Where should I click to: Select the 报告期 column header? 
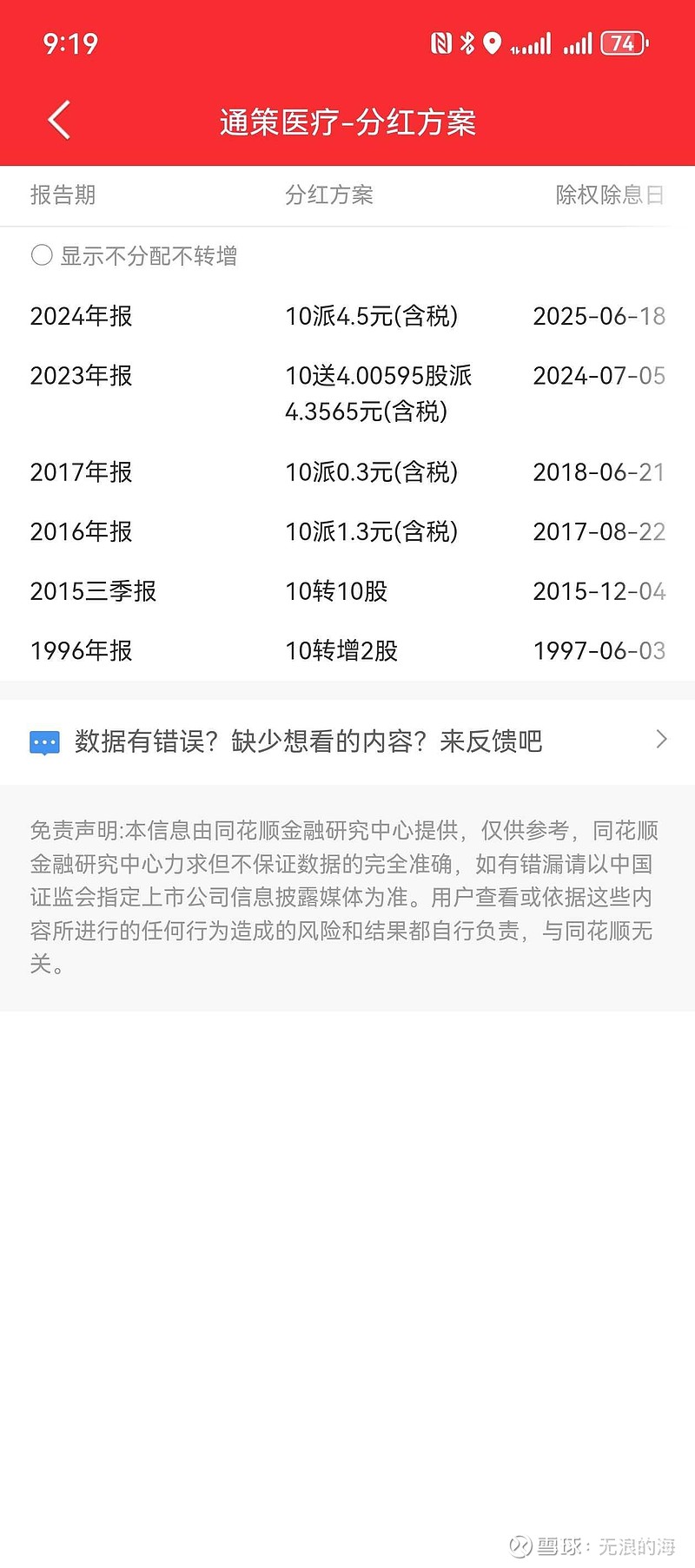(x=63, y=195)
